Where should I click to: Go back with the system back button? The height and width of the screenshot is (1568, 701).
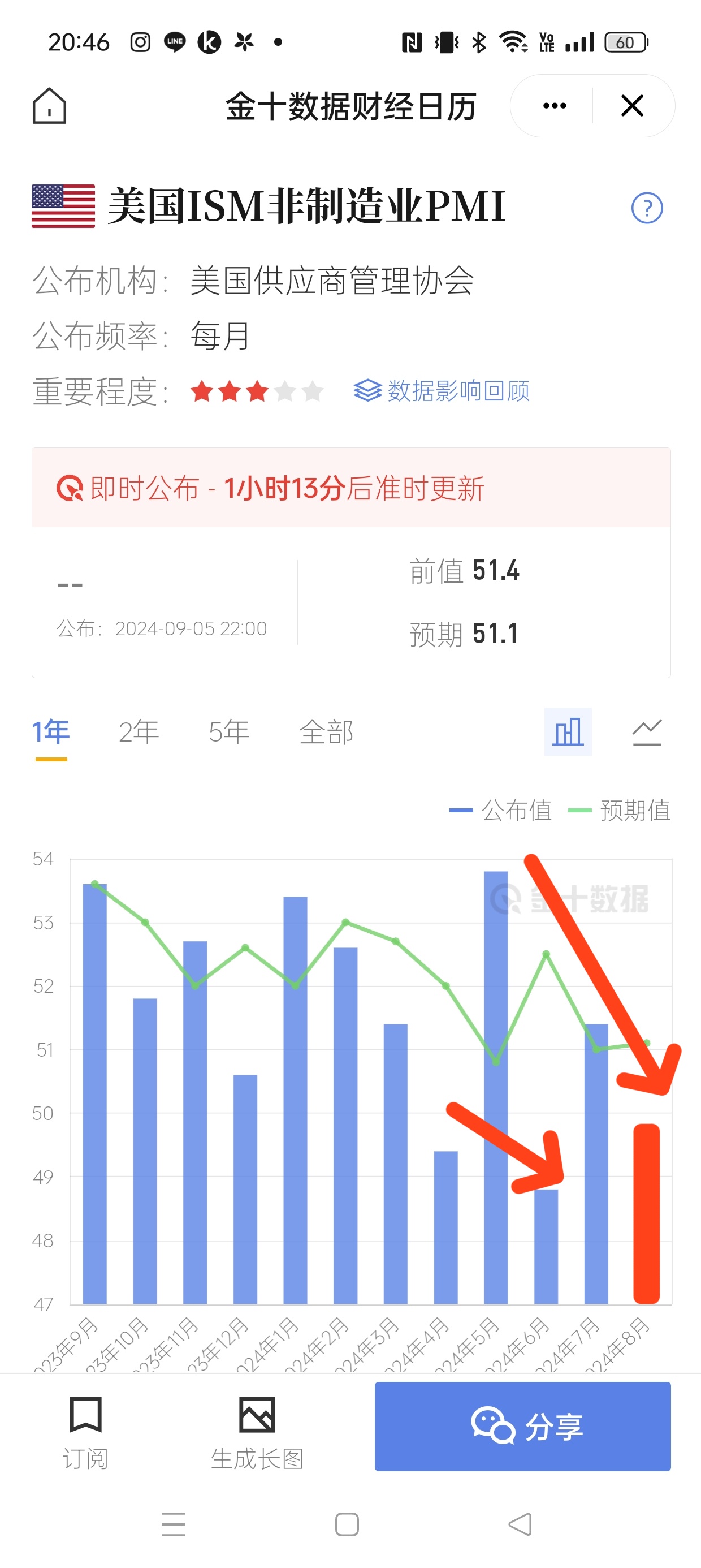(x=520, y=1524)
